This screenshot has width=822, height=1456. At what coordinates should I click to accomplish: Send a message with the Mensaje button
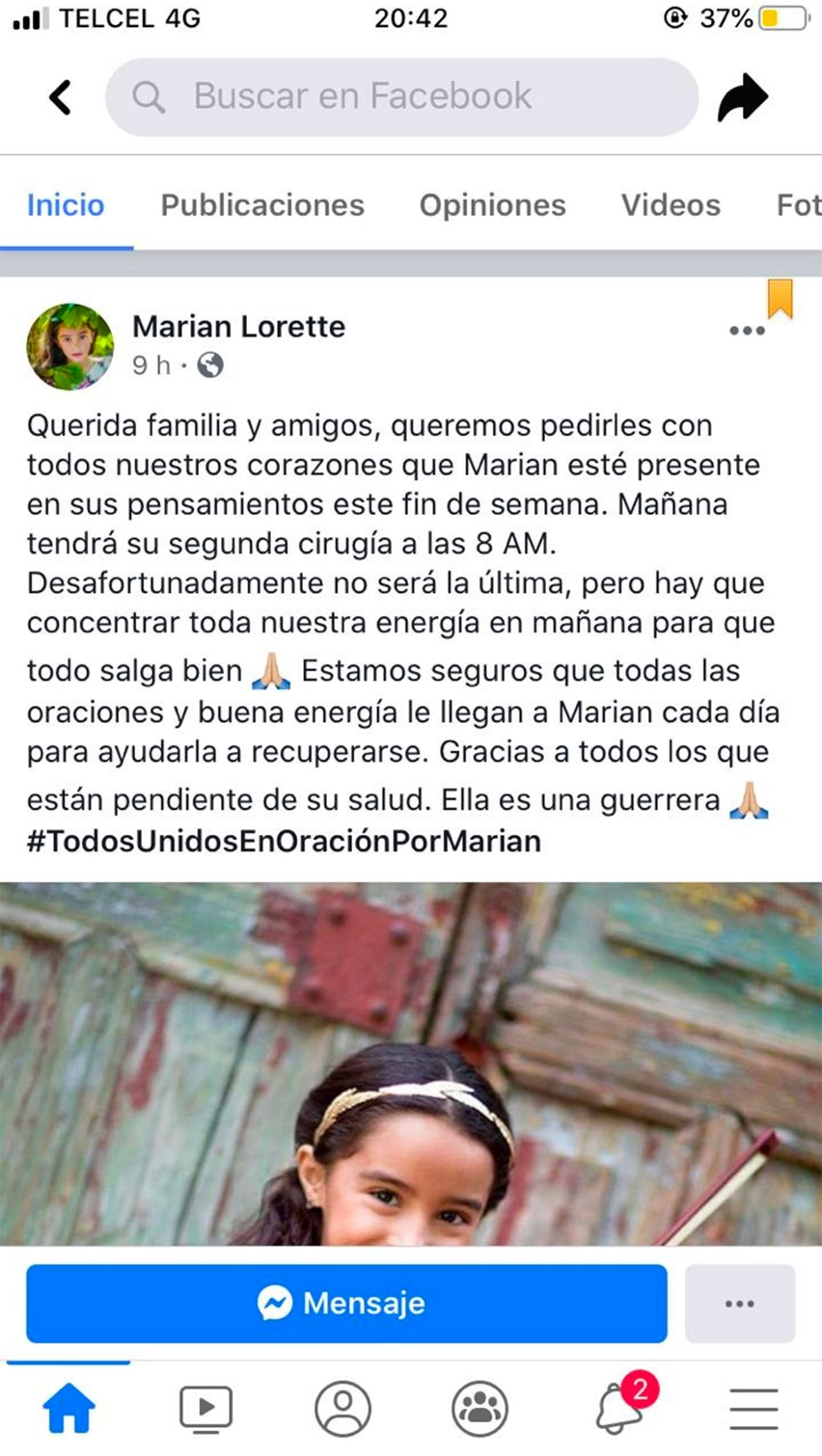point(347,1303)
